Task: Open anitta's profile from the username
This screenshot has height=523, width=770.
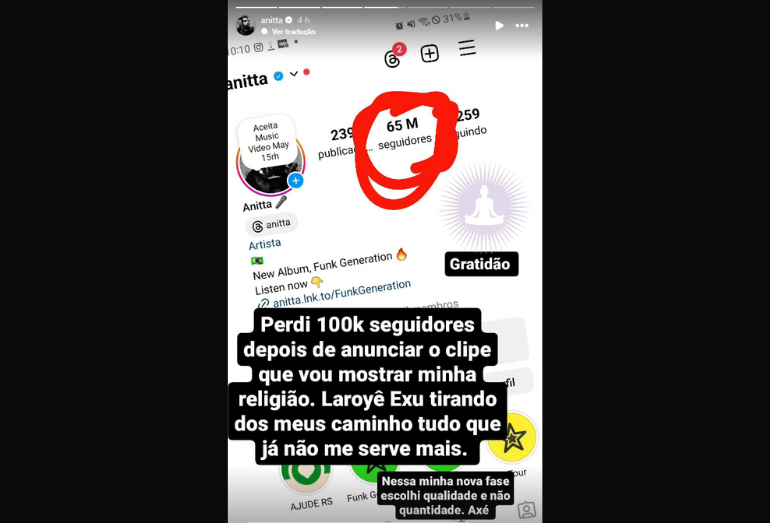Action: coord(271,20)
